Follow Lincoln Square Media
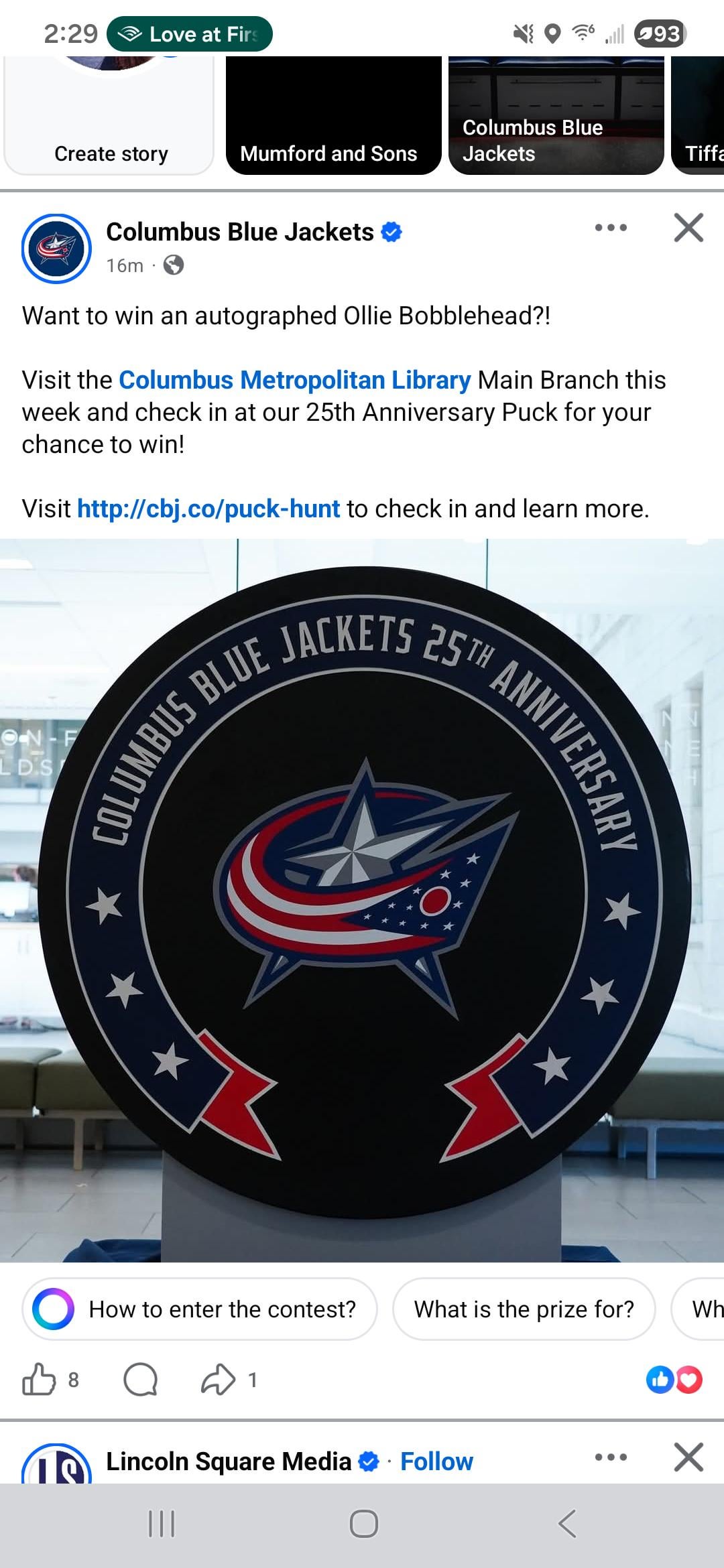The height and width of the screenshot is (1568, 724). pyautogui.click(x=436, y=1461)
